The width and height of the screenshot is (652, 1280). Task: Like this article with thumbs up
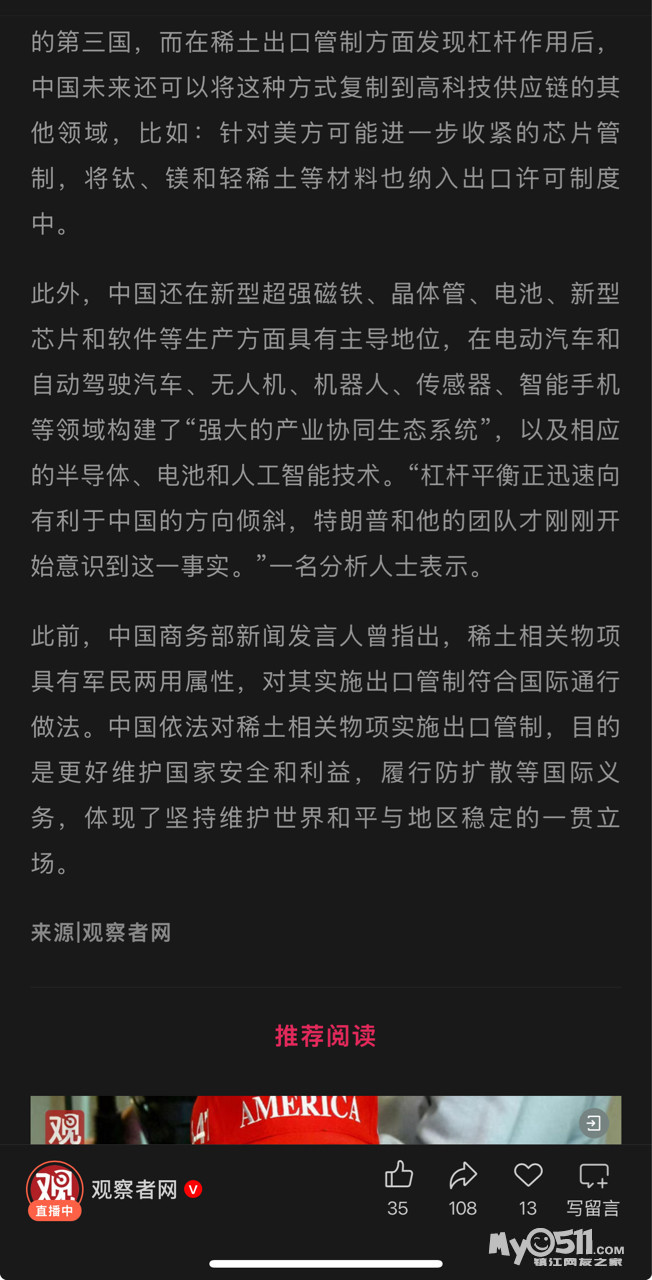coord(398,1175)
